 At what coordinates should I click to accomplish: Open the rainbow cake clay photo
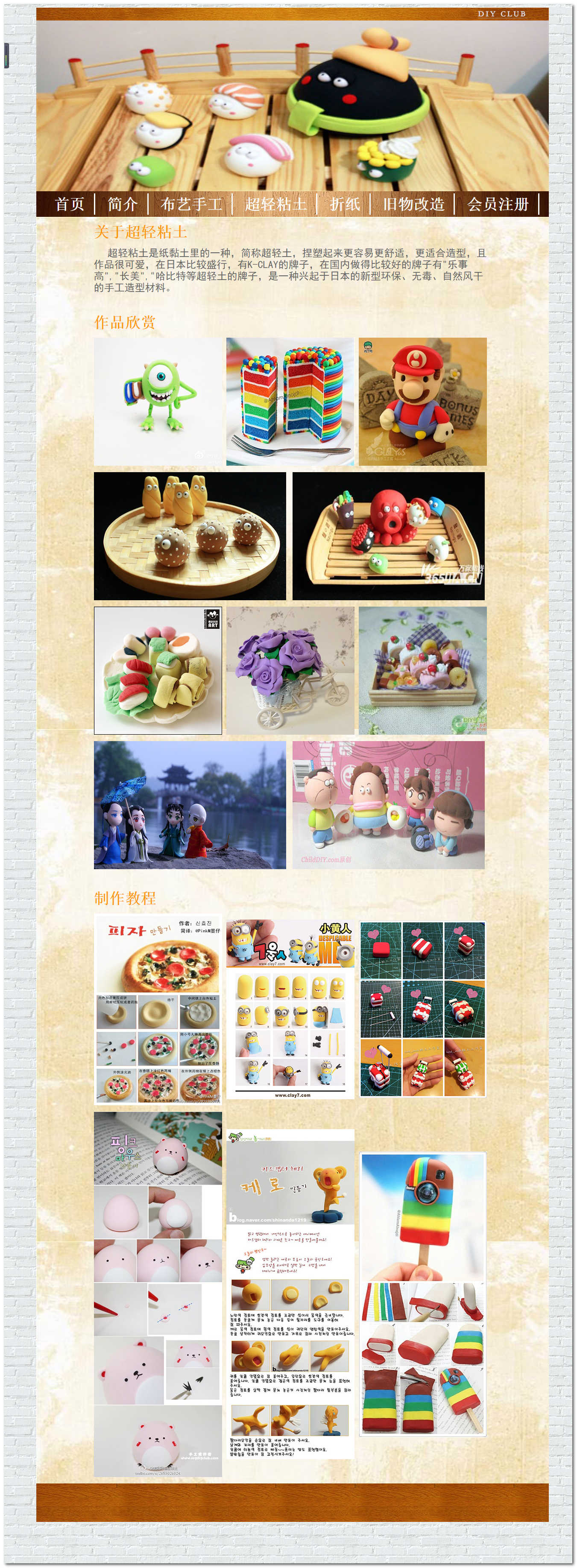click(x=290, y=401)
